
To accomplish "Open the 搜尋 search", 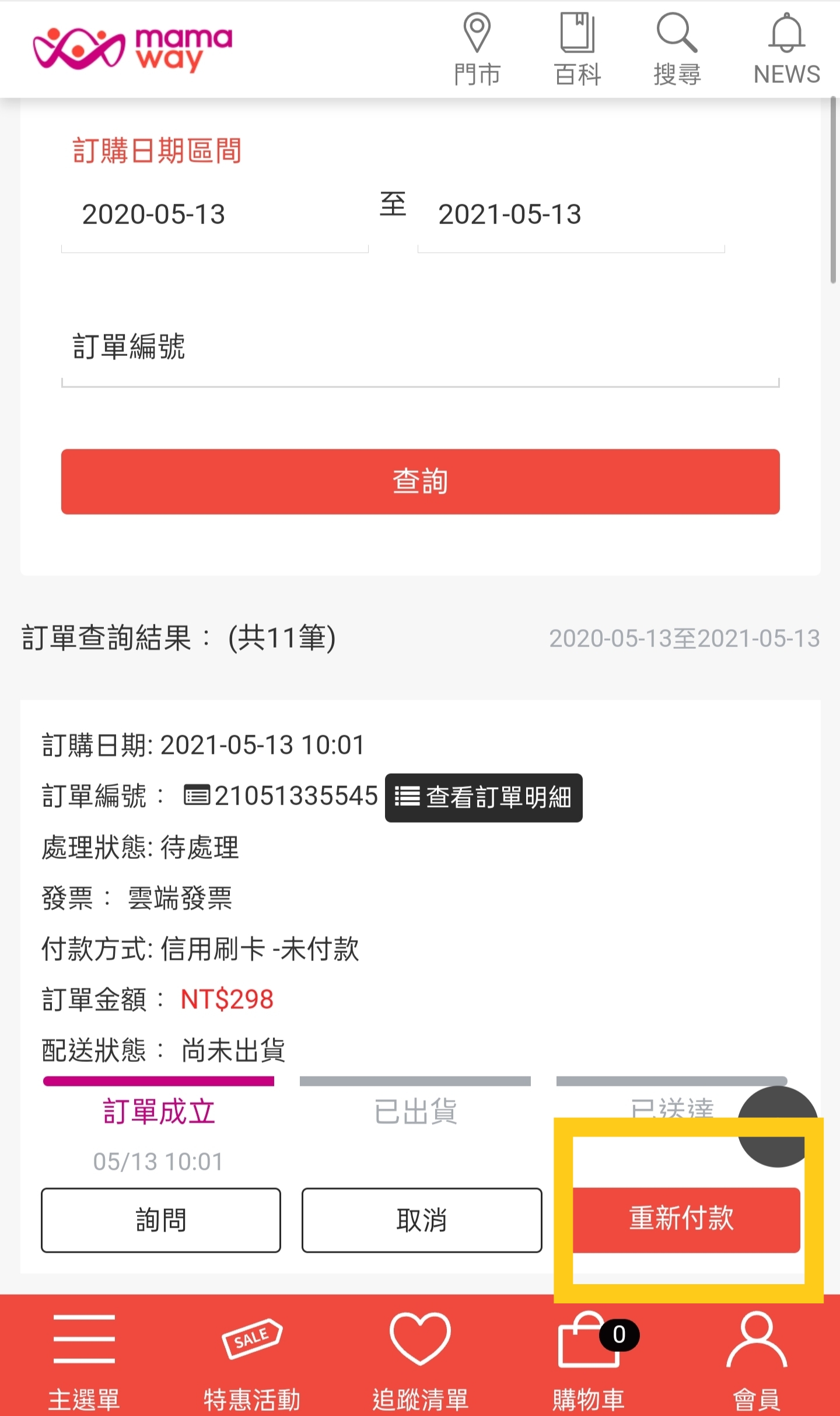I will click(x=677, y=50).
